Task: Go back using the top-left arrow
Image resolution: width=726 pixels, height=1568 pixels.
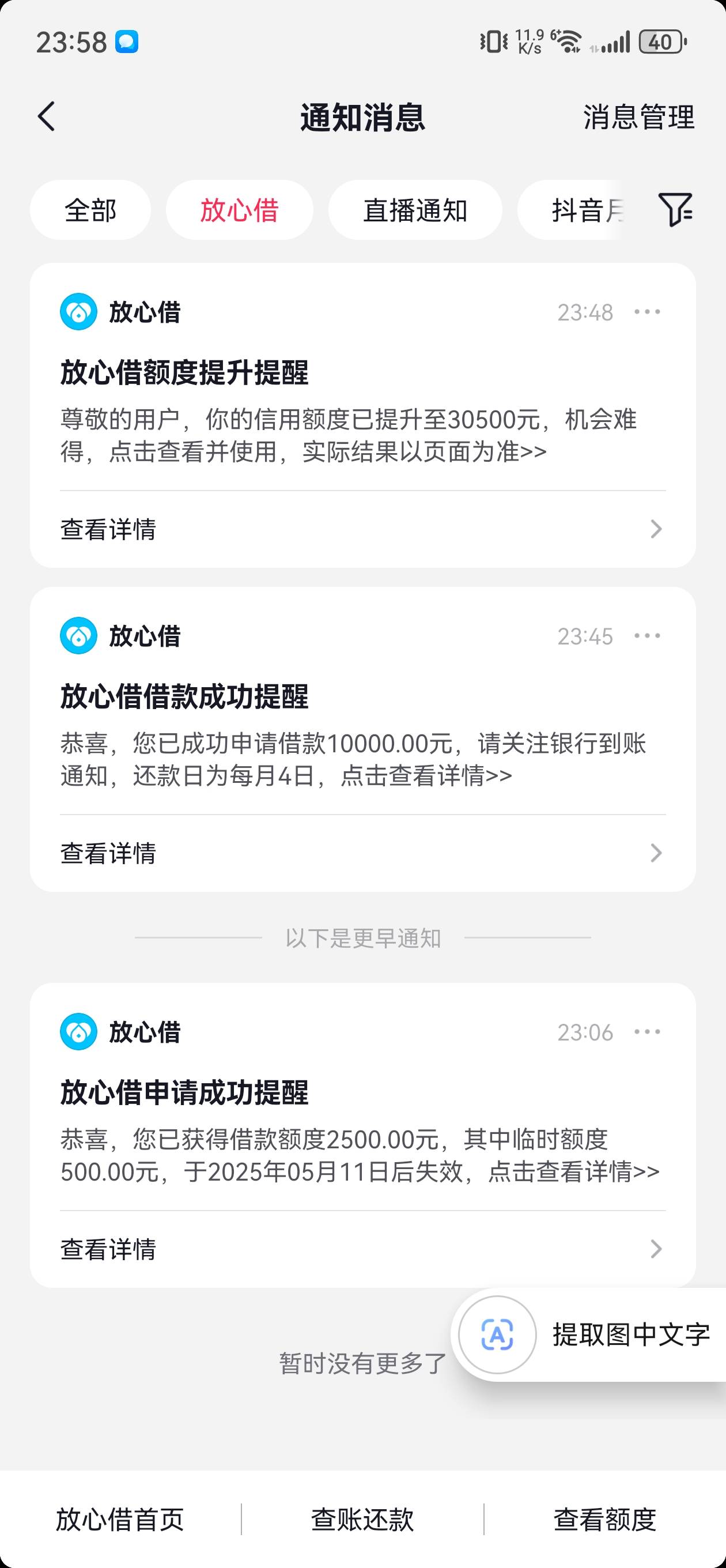Action: click(46, 116)
